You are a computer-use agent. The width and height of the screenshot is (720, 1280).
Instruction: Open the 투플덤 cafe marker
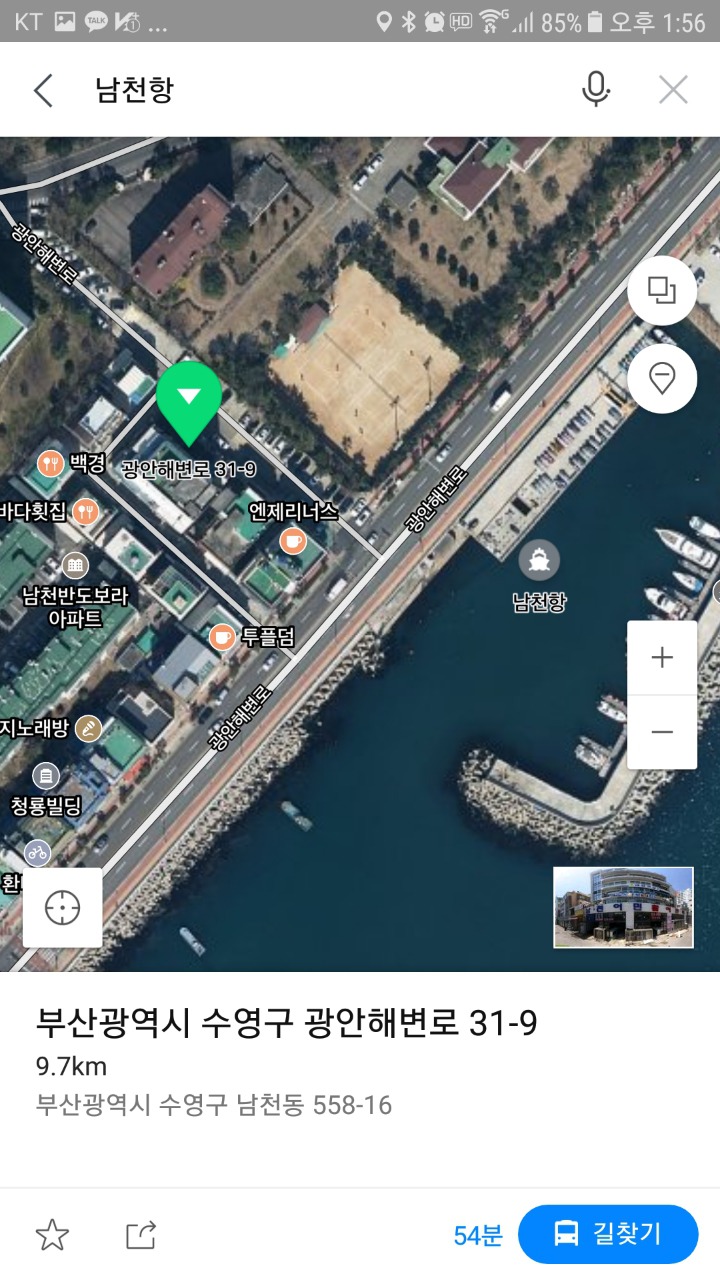tap(222, 636)
